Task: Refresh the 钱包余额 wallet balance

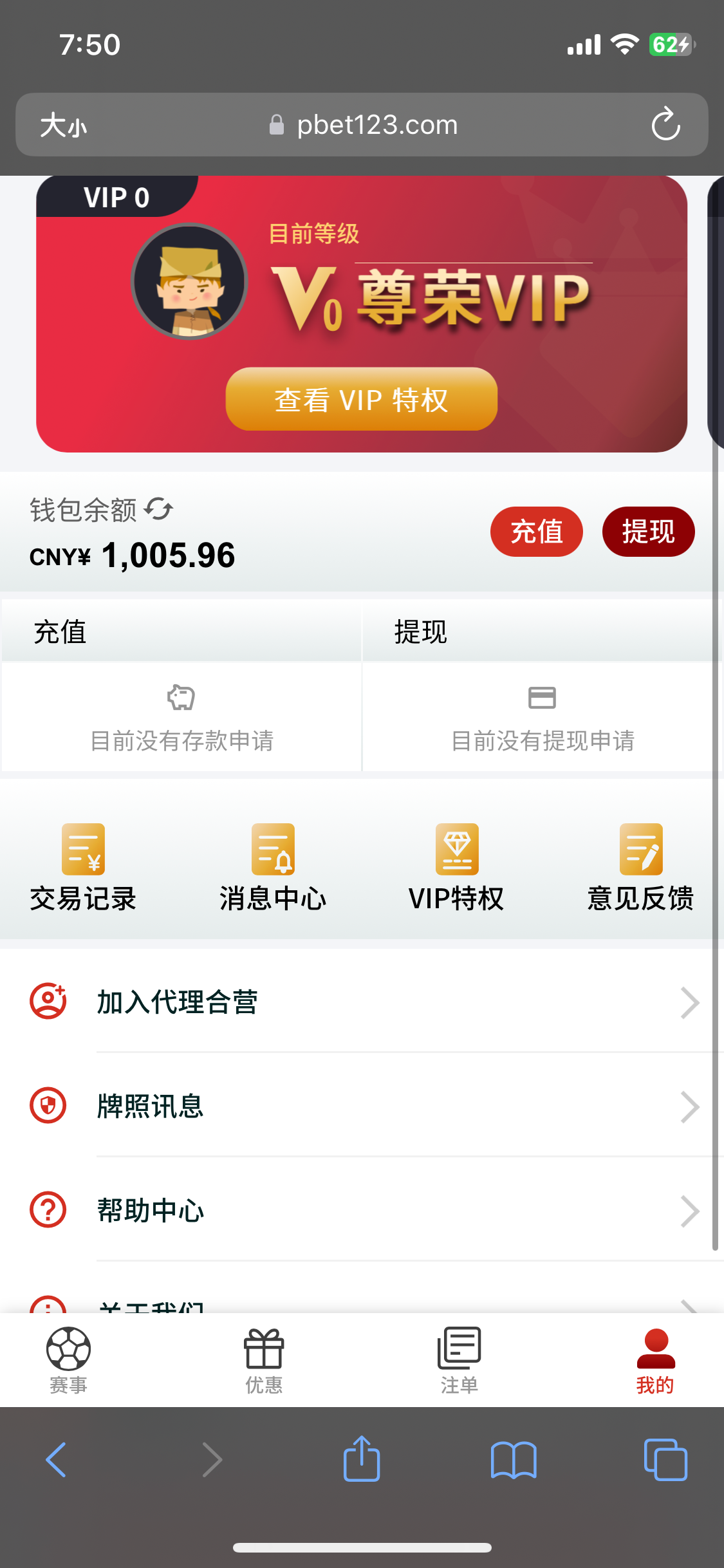Action: [x=158, y=509]
